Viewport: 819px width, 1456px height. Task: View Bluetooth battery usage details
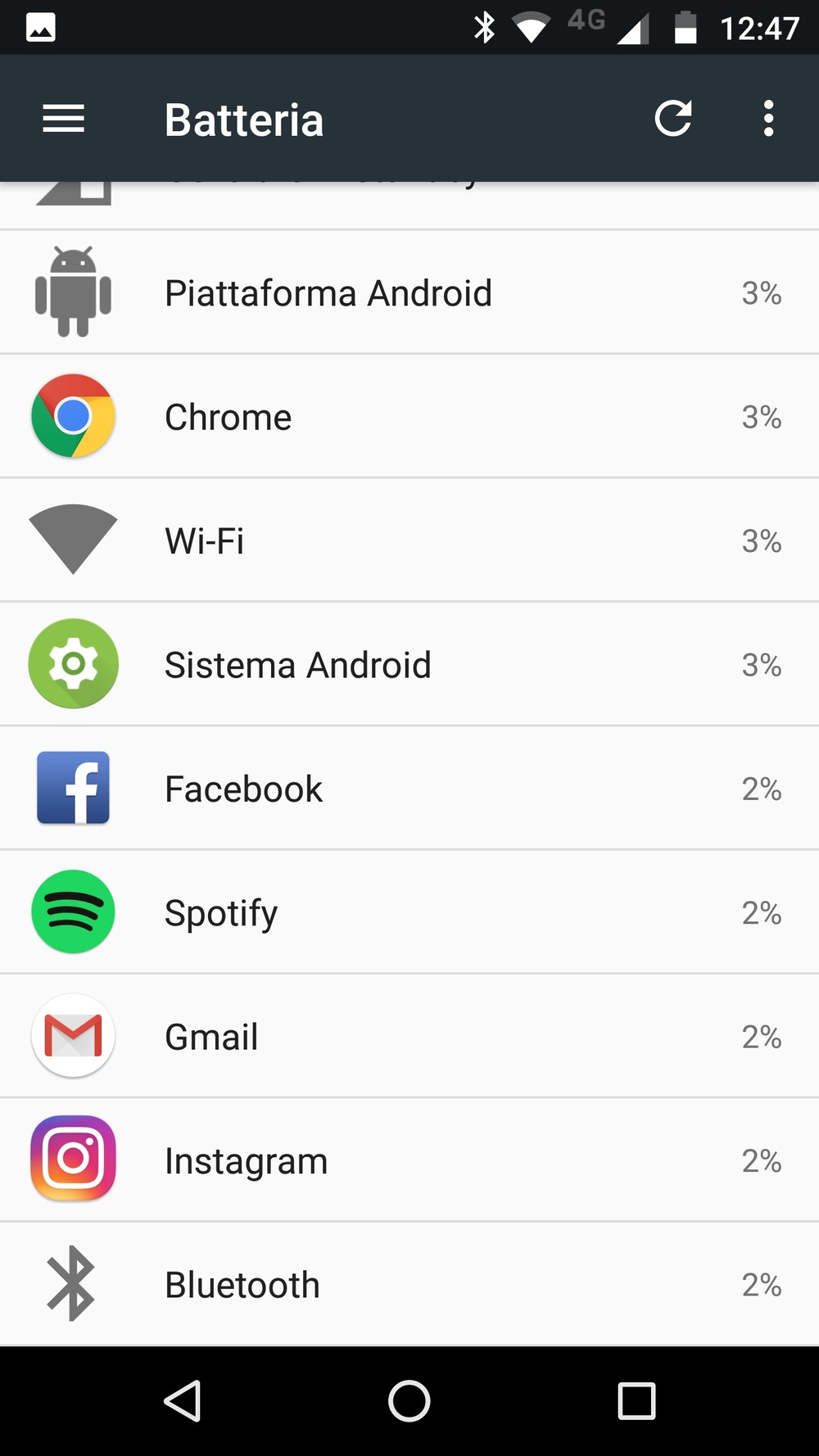pyautogui.click(x=409, y=1284)
